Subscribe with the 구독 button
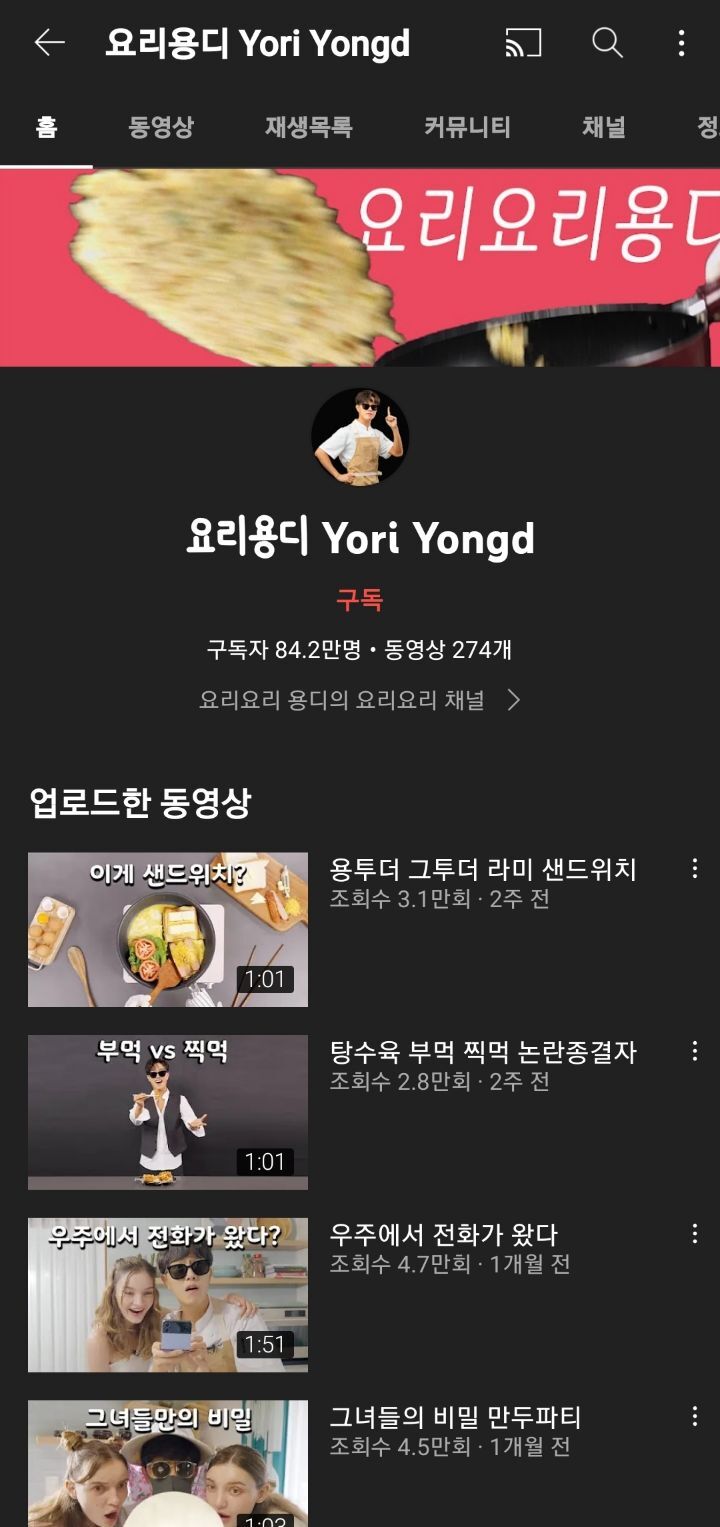 360,600
